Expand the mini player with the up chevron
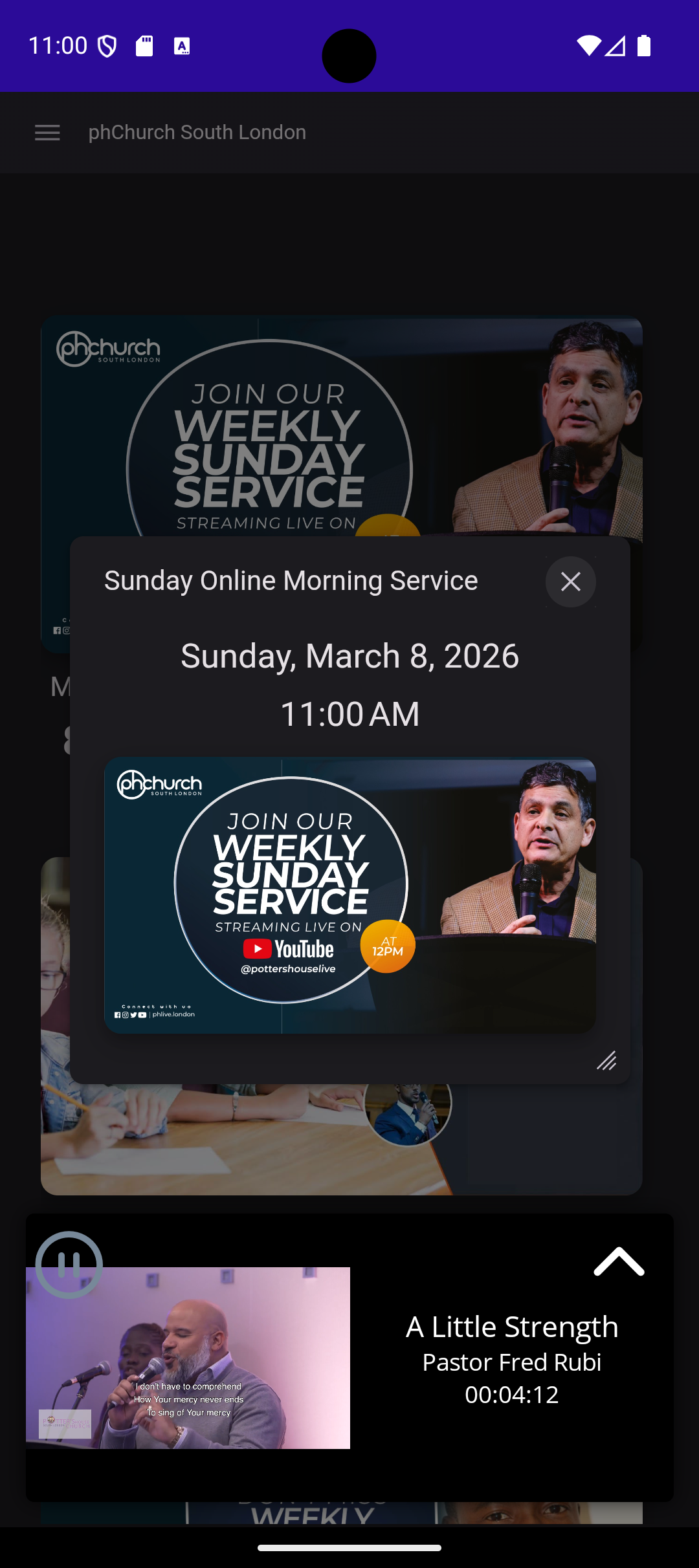The height and width of the screenshot is (1568, 699). point(619,1262)
